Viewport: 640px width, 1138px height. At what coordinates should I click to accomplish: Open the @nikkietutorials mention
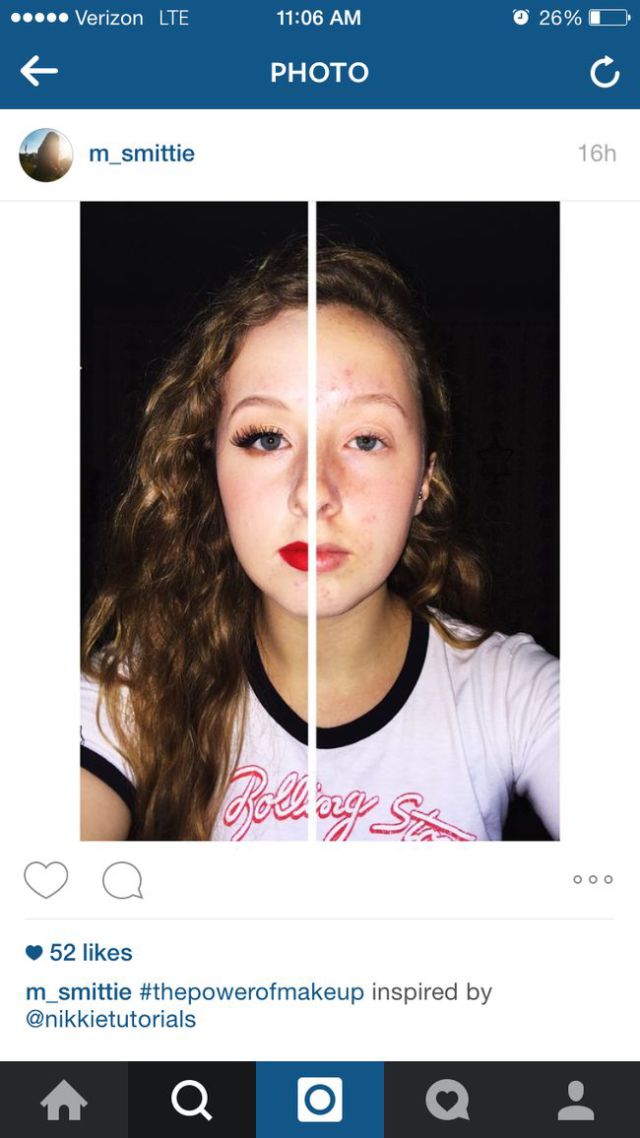[110, 1019]
